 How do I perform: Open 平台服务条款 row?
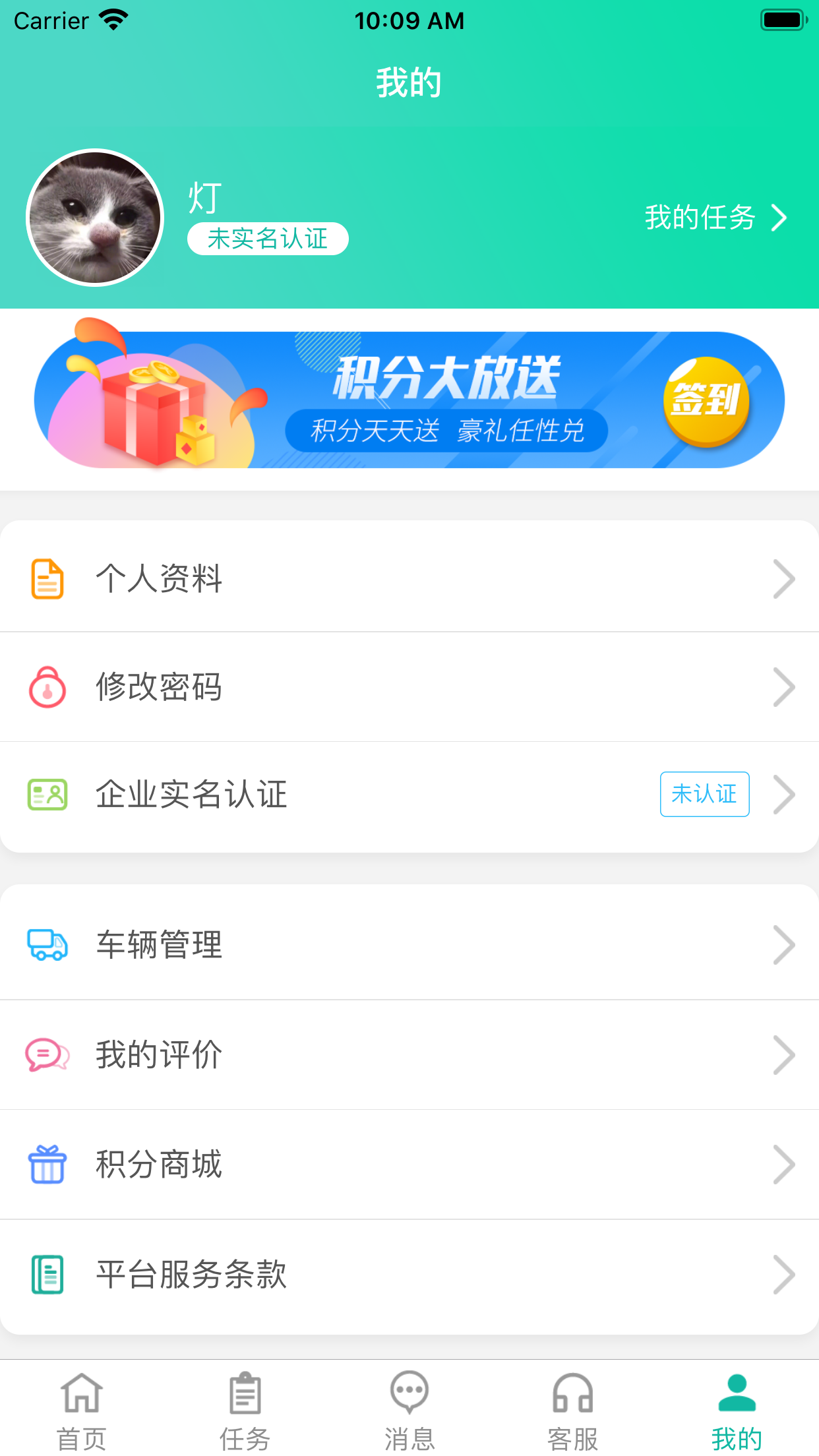409,1274
